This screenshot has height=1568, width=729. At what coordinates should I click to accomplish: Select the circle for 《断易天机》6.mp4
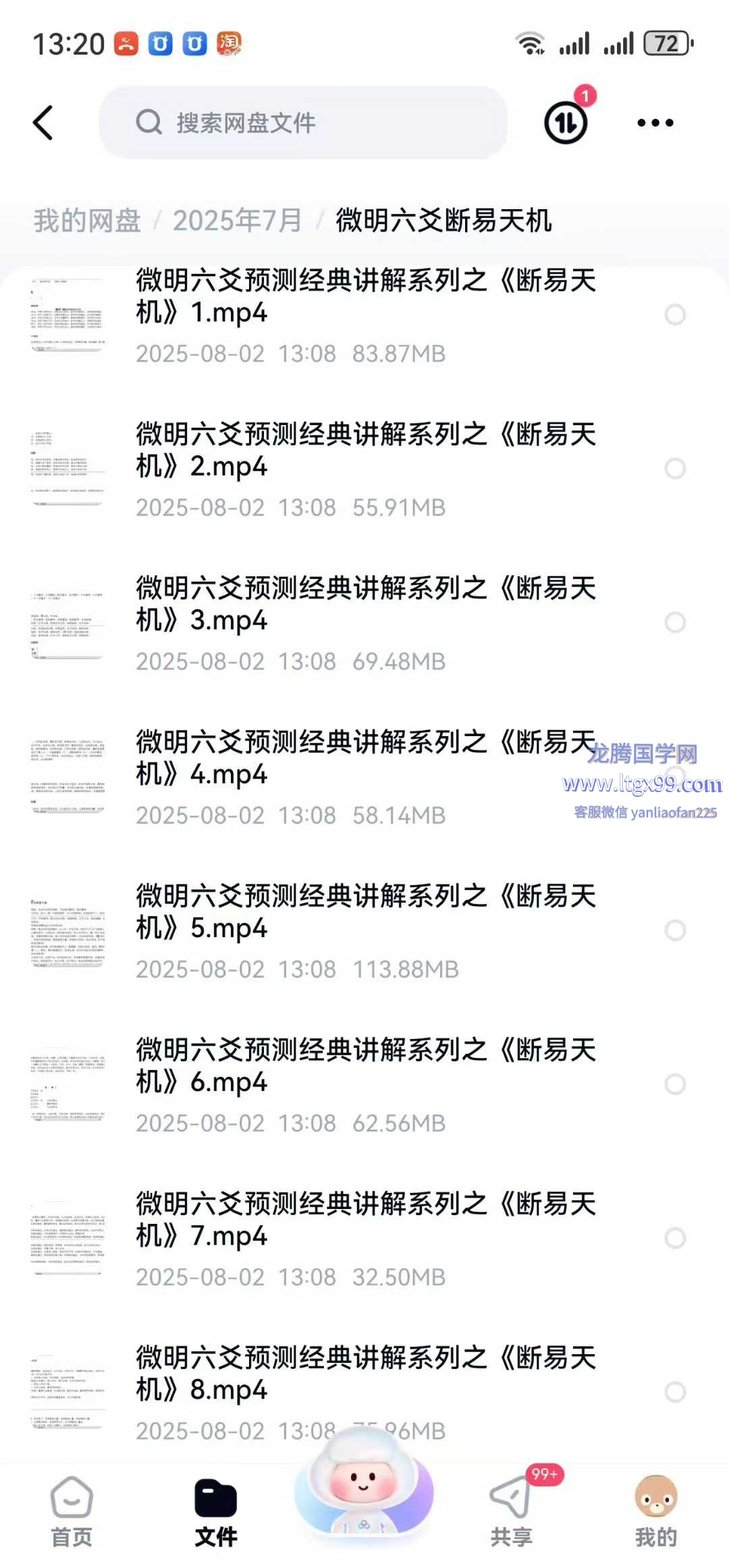click(x=675, y=1084)
